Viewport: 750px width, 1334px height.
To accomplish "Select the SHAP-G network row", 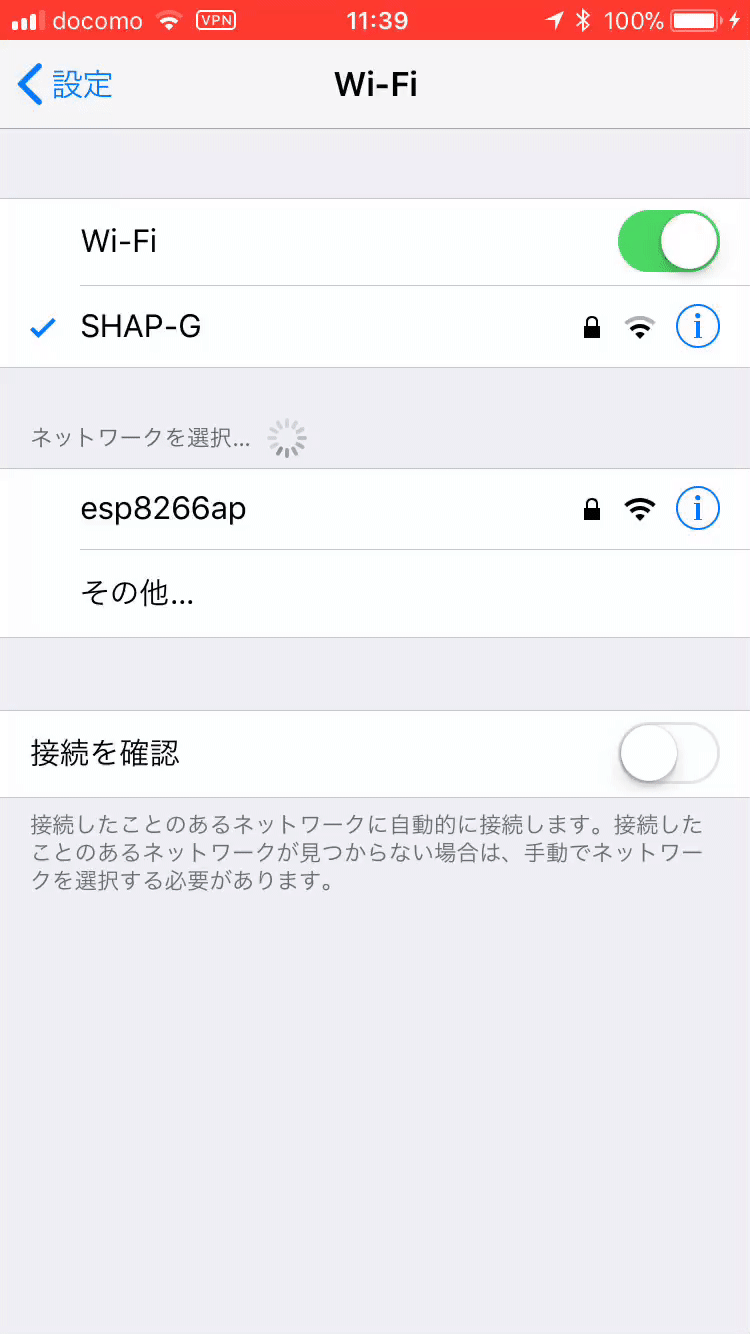I will point(375,326).
